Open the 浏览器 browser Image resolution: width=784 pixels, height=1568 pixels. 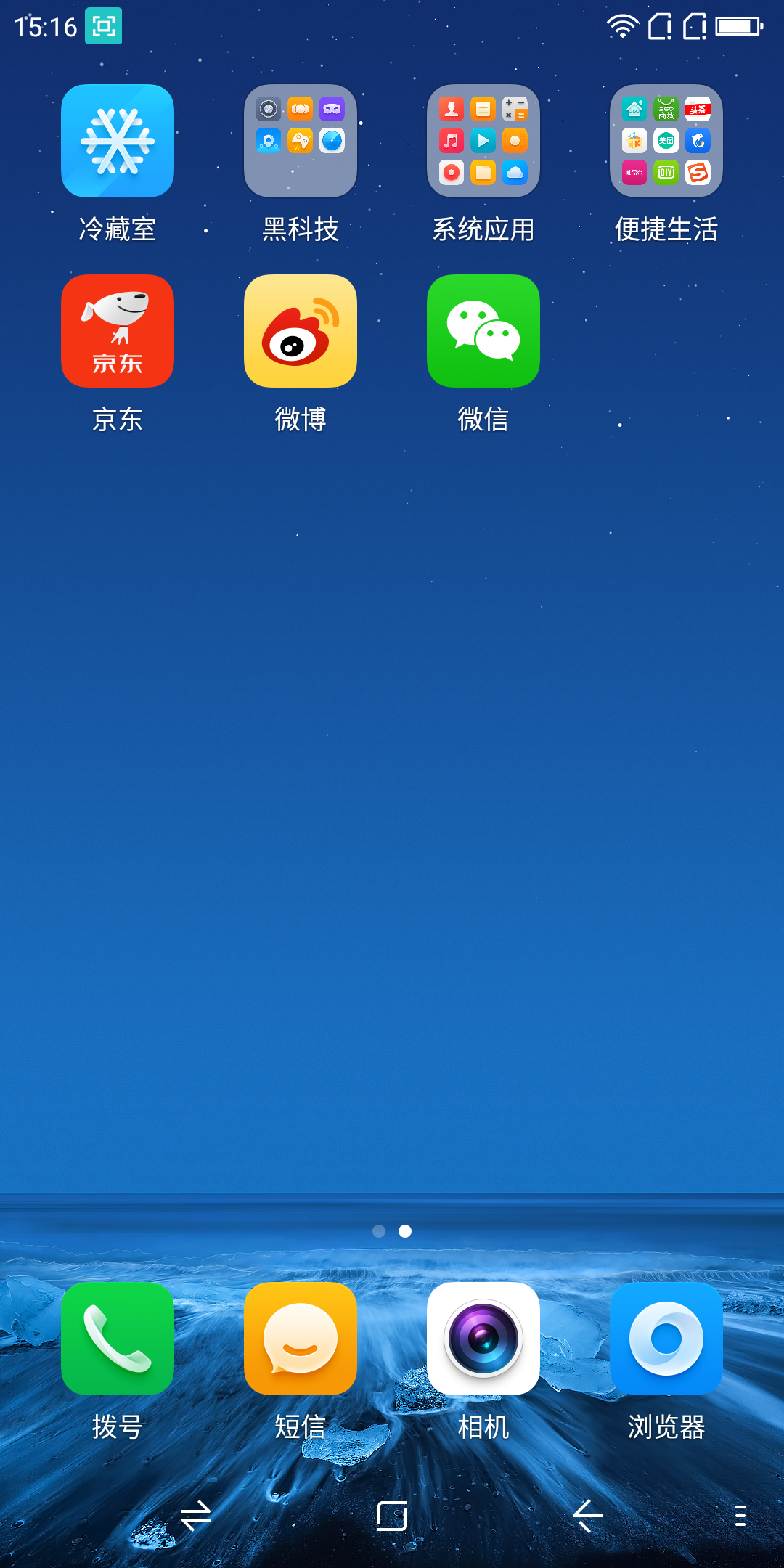tap(666, 1339)
